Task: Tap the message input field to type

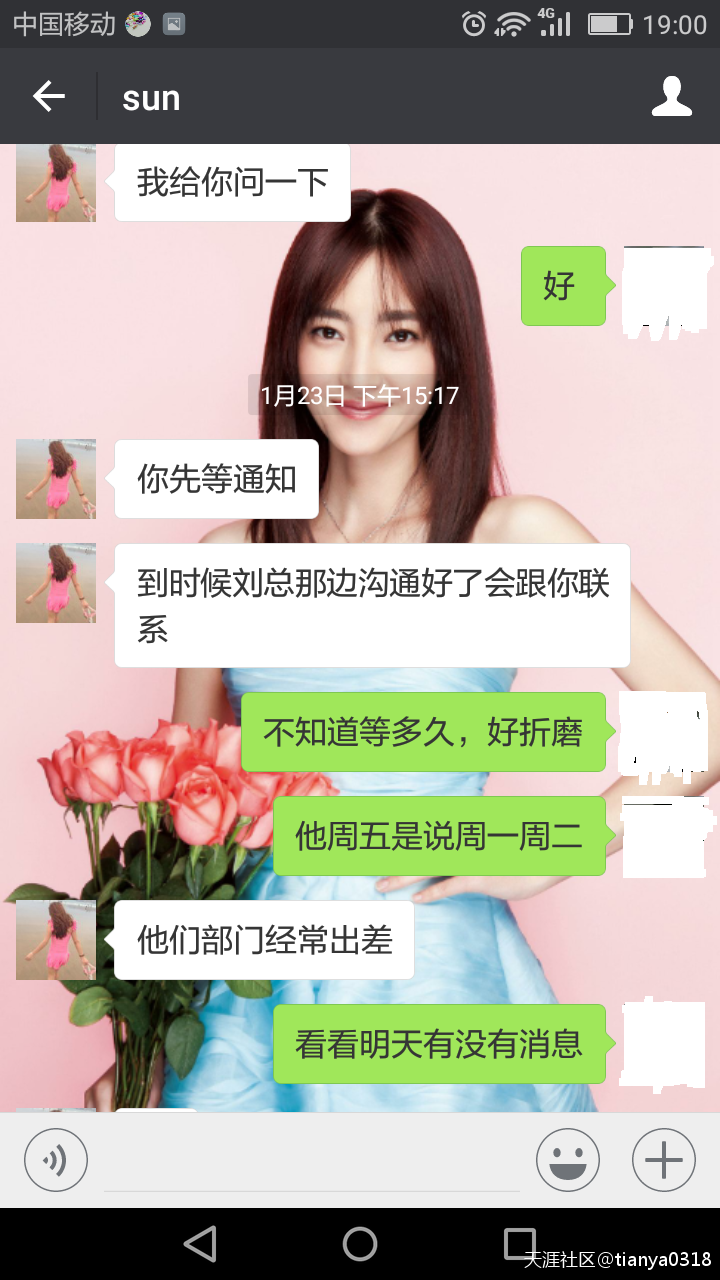Action: (x=310, y=1159)
